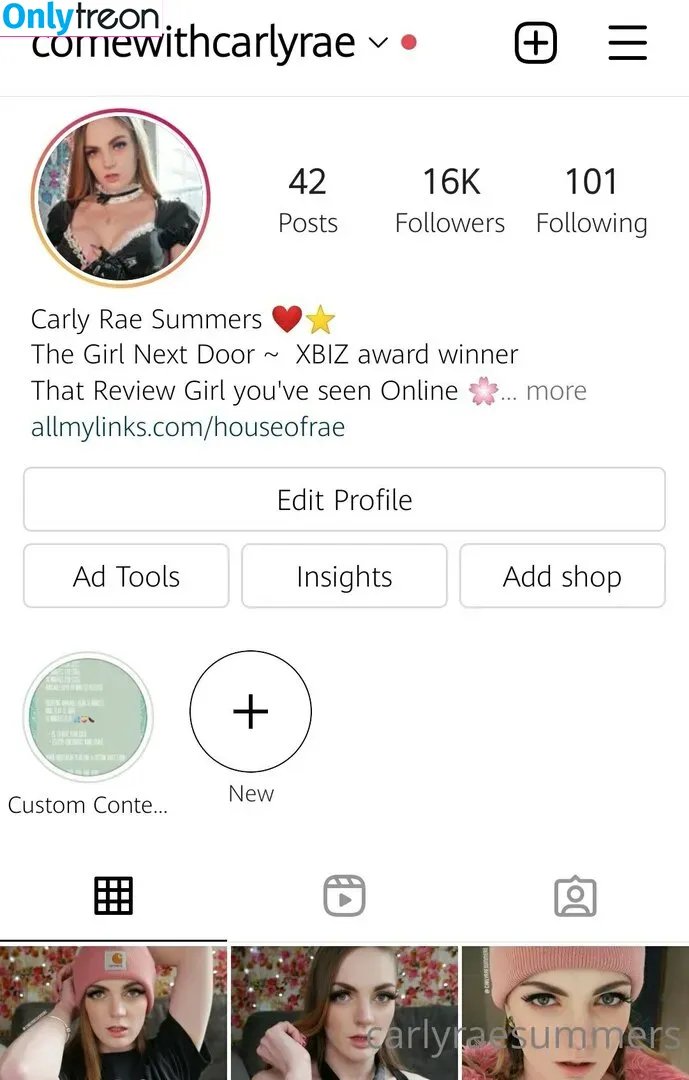Viewport: 689px width, 1080px height.
Task: Open the hamburger menu
Action: (x=627, y=43)
